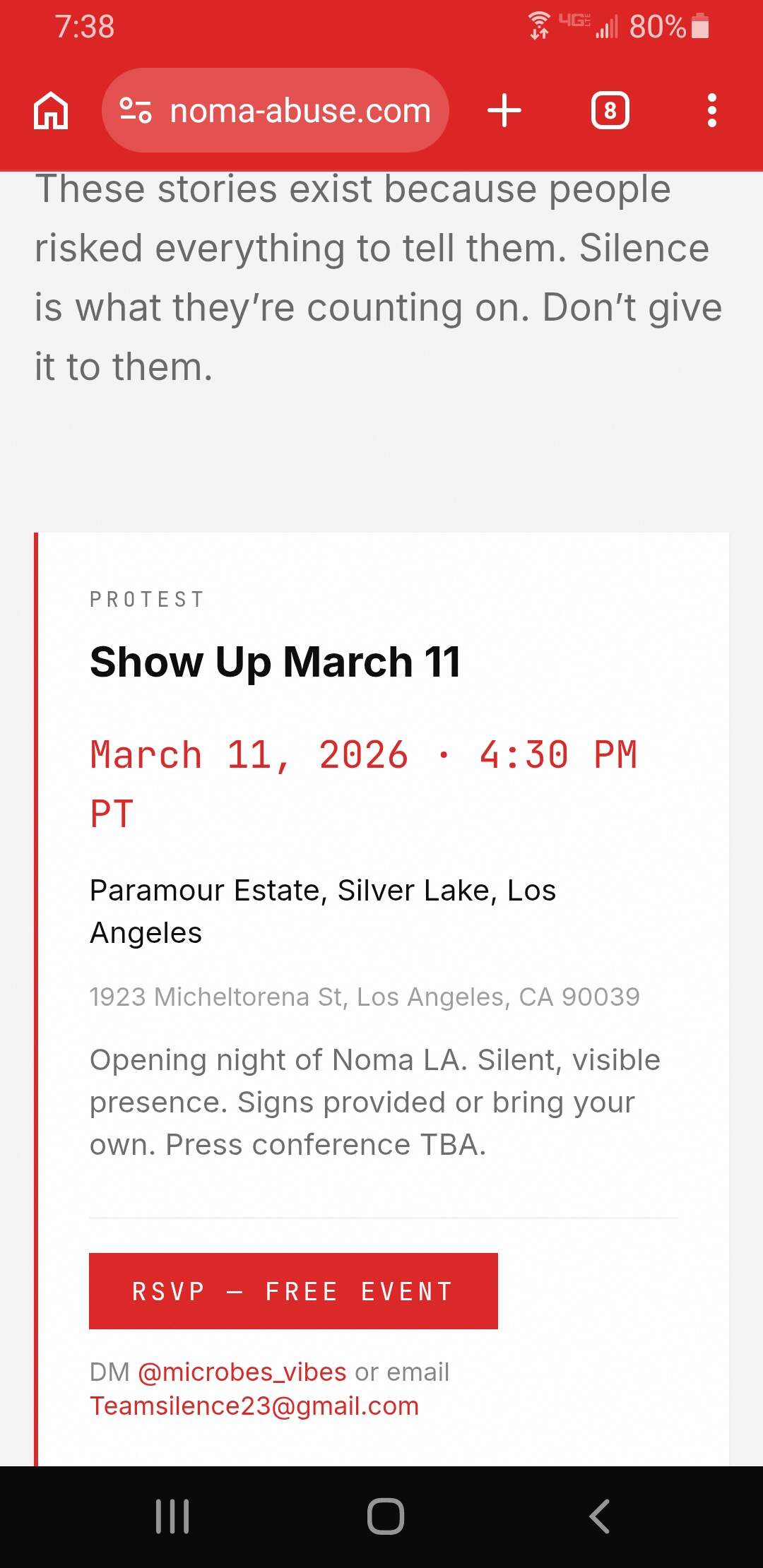
Task: Open the @microbes_vibes profile link
Action: [242, 1372]
